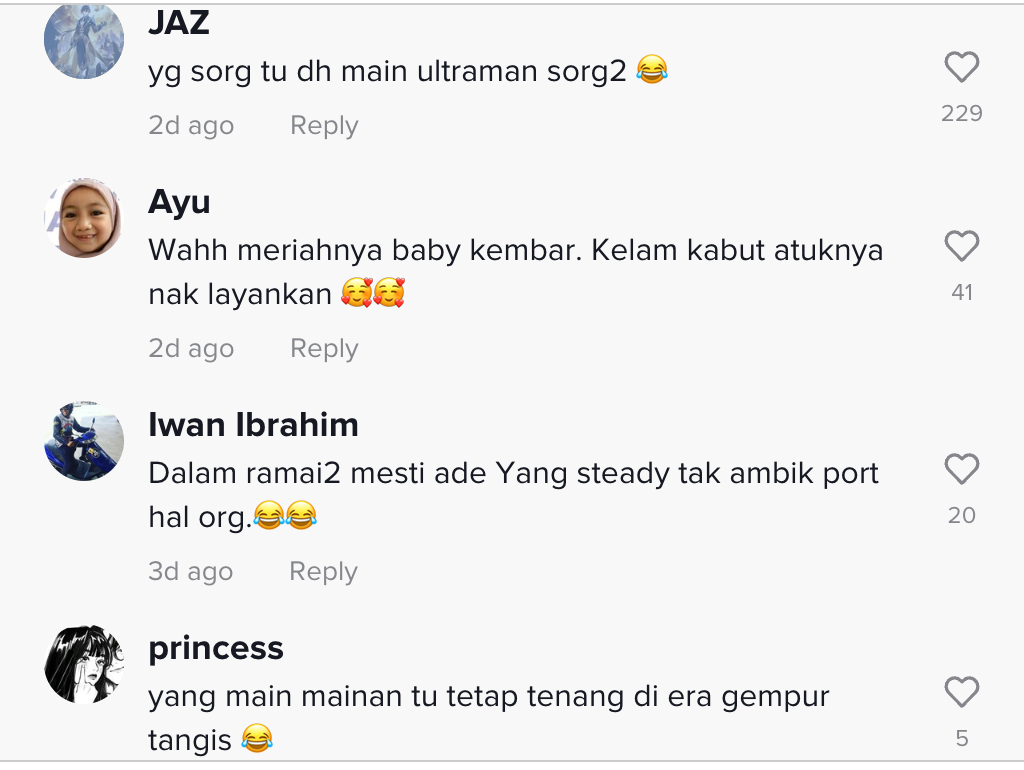
Task: Open JAZ's profile picture
Action: tap(84, 40)
